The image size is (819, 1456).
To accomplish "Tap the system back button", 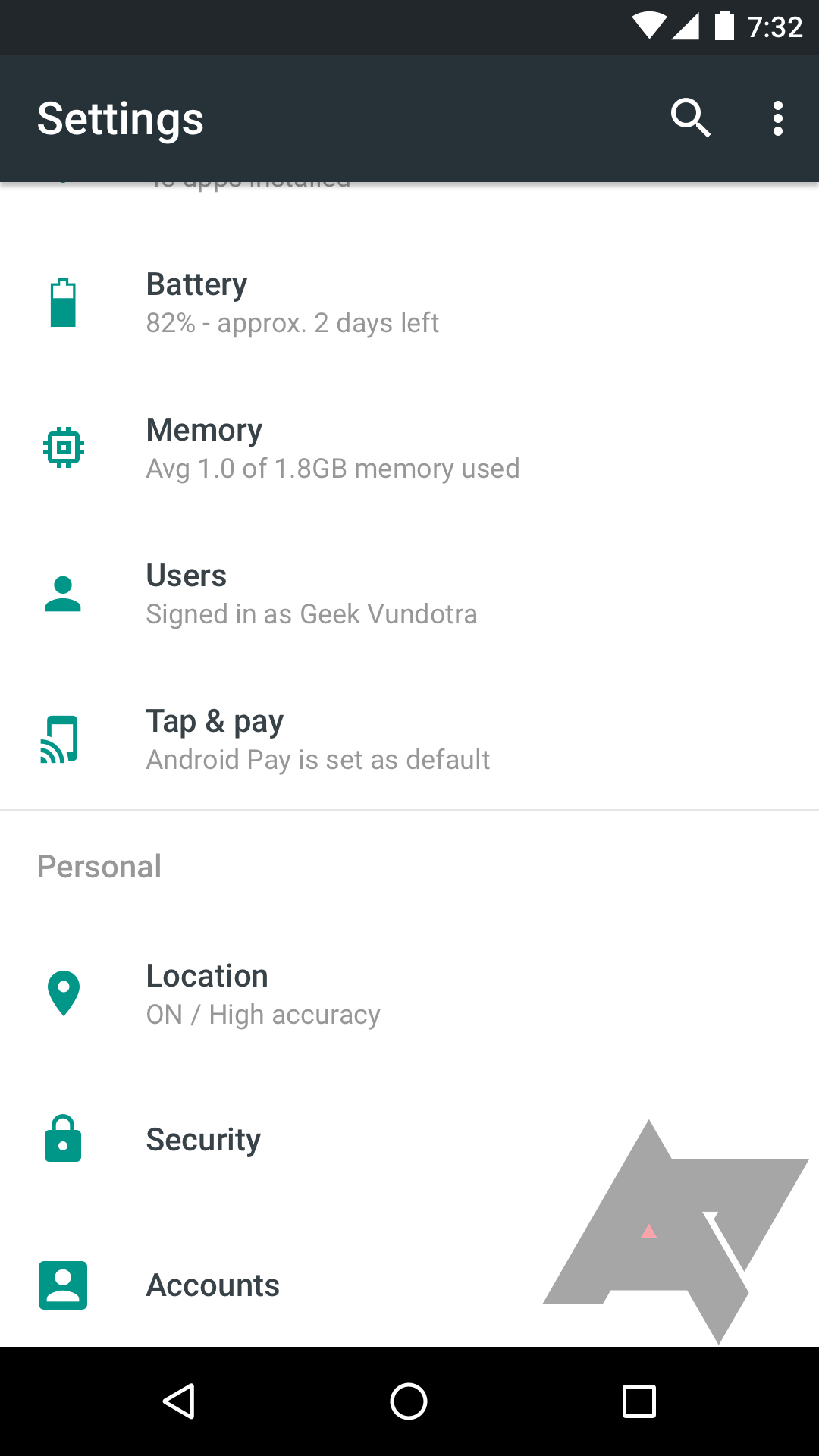I will click(180, 1401).
